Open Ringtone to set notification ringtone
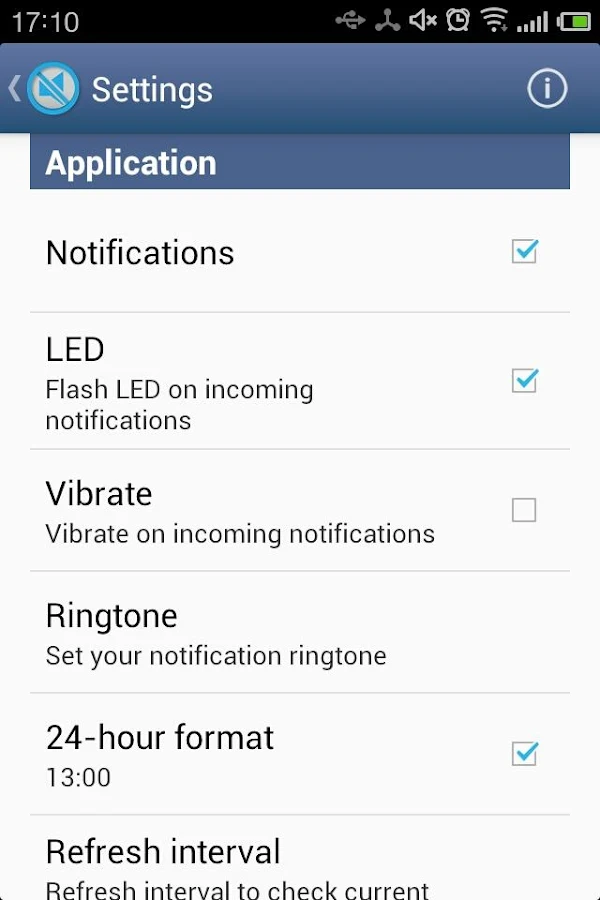Image resolution: width=600 pixels, height=900 pixels. pos(300,633)
